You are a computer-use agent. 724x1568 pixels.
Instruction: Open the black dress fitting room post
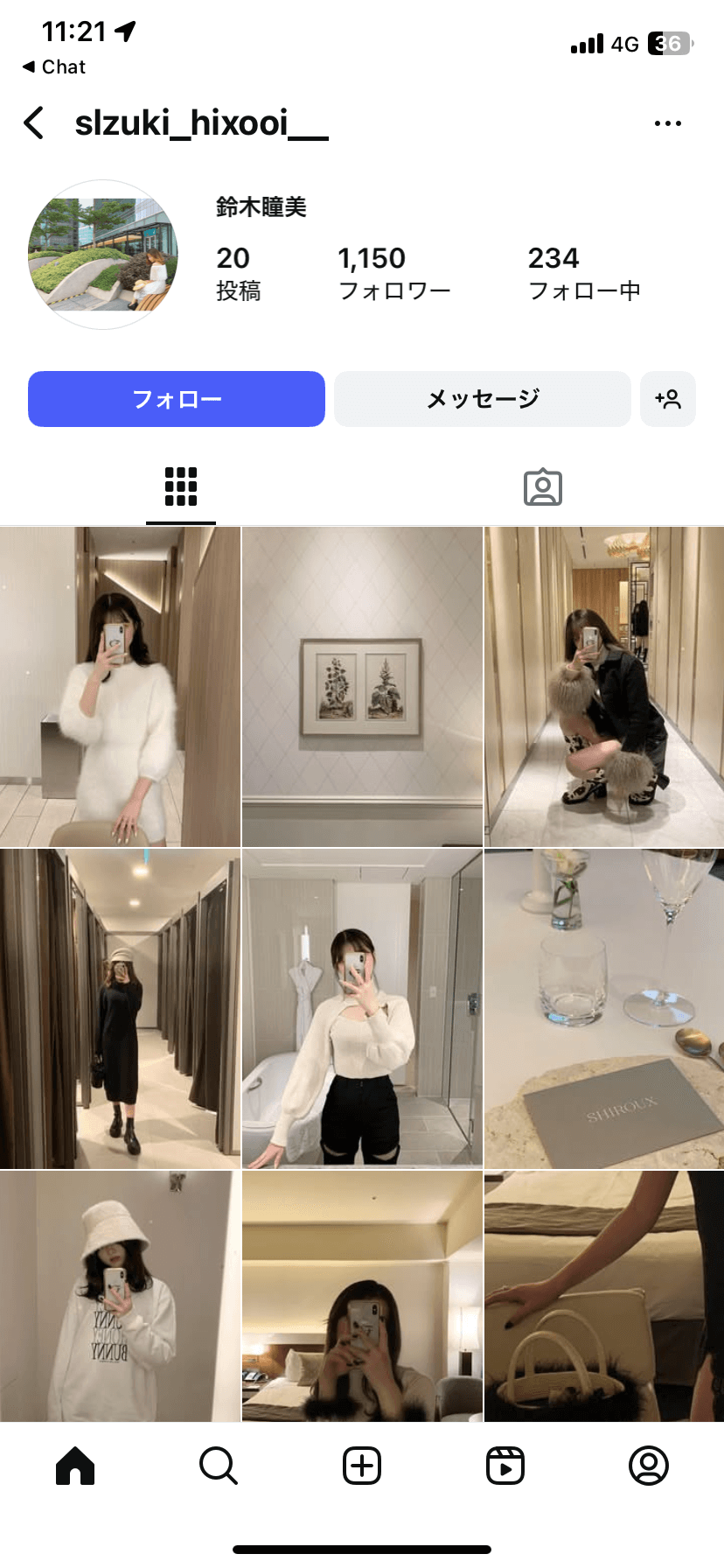[120, 1008]
